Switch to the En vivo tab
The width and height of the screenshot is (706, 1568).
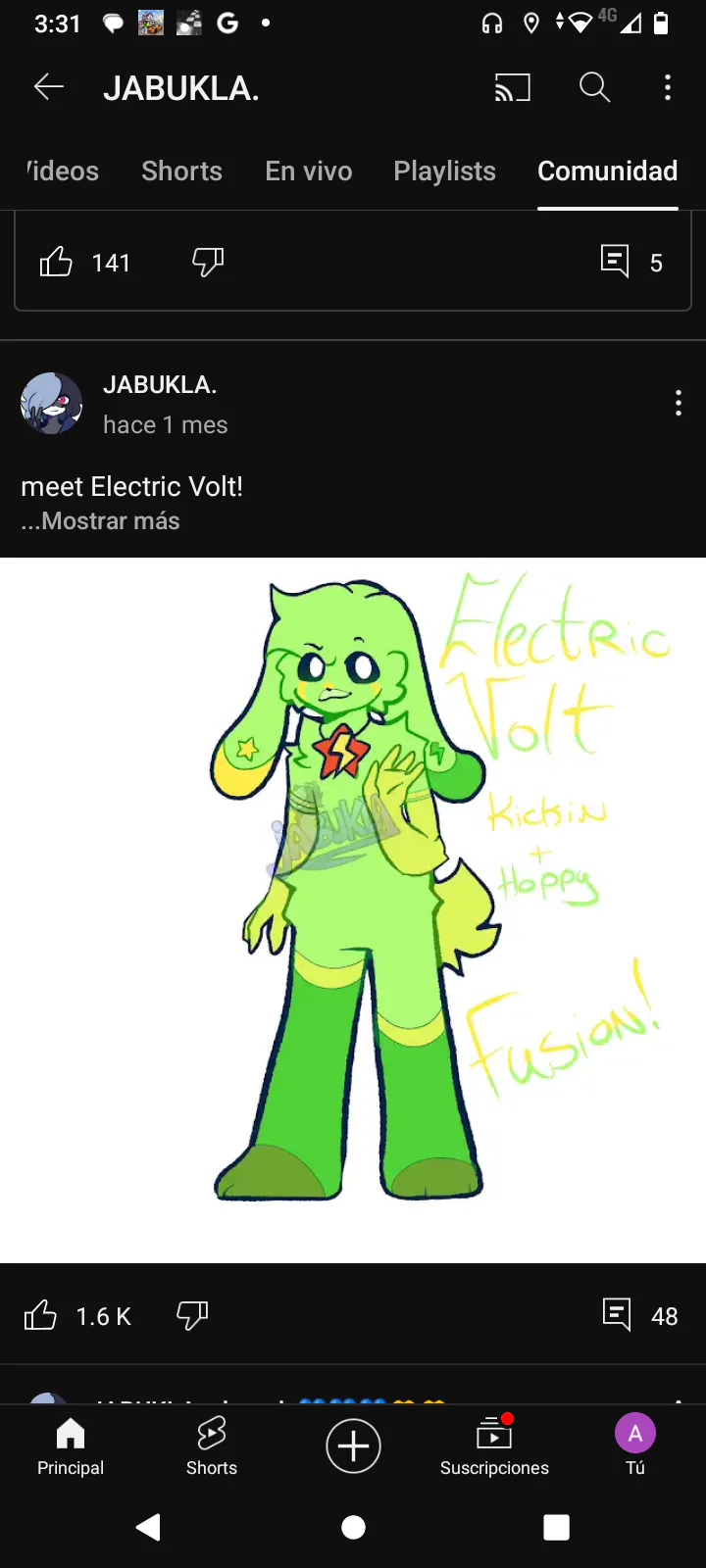coord(308,171)
